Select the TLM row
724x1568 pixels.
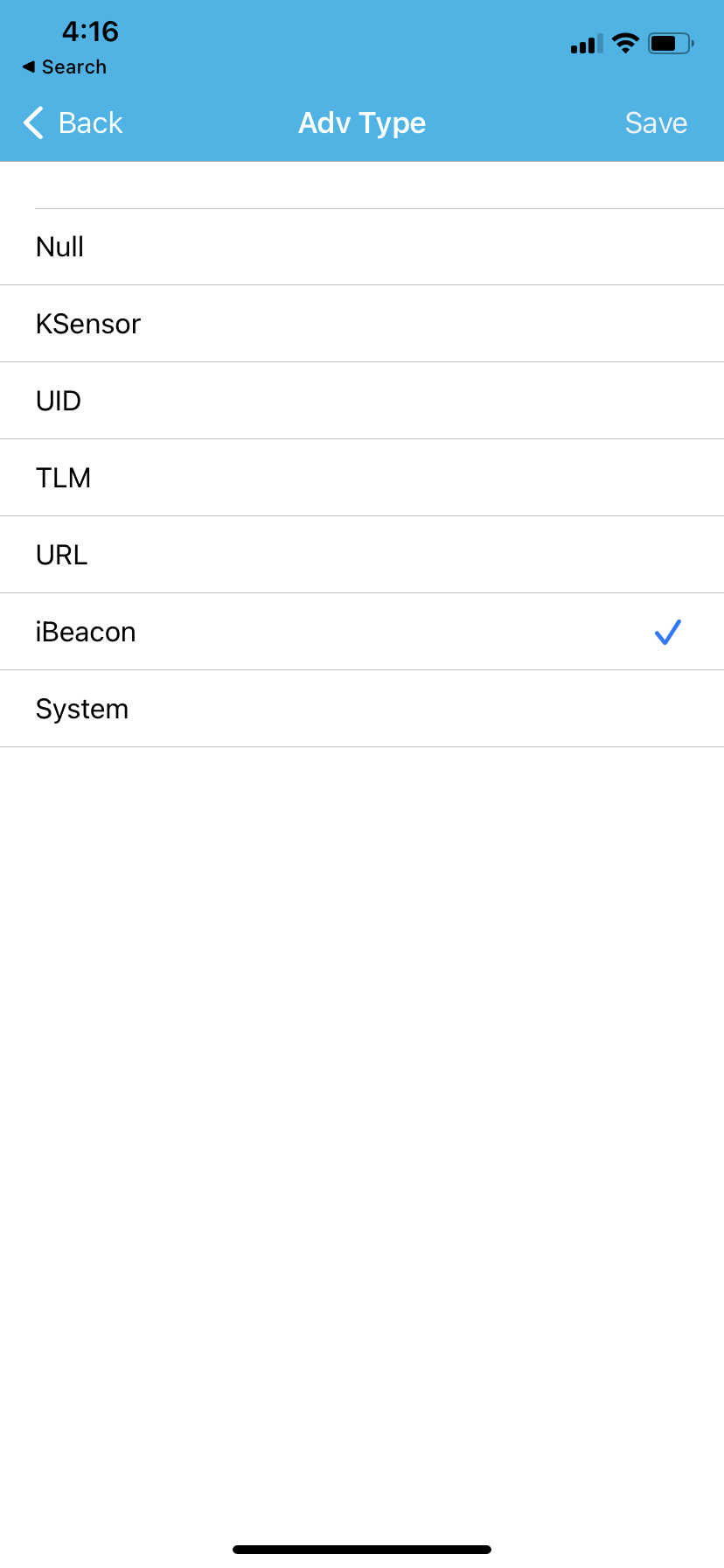(362, 477)
